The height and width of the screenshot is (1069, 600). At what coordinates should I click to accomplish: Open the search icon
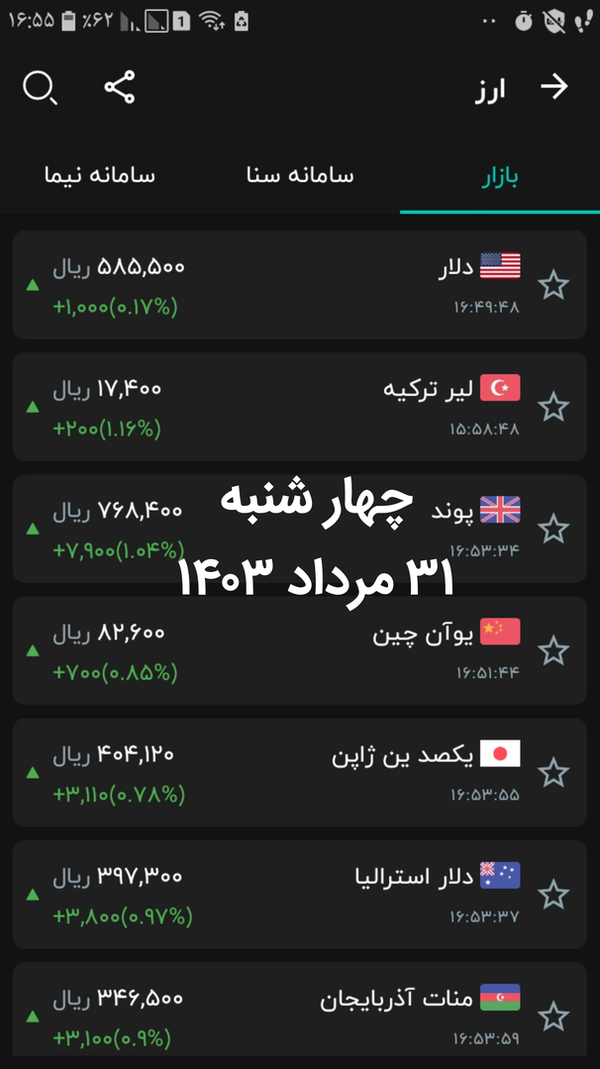pyautogui.click(x=39, y=88)
